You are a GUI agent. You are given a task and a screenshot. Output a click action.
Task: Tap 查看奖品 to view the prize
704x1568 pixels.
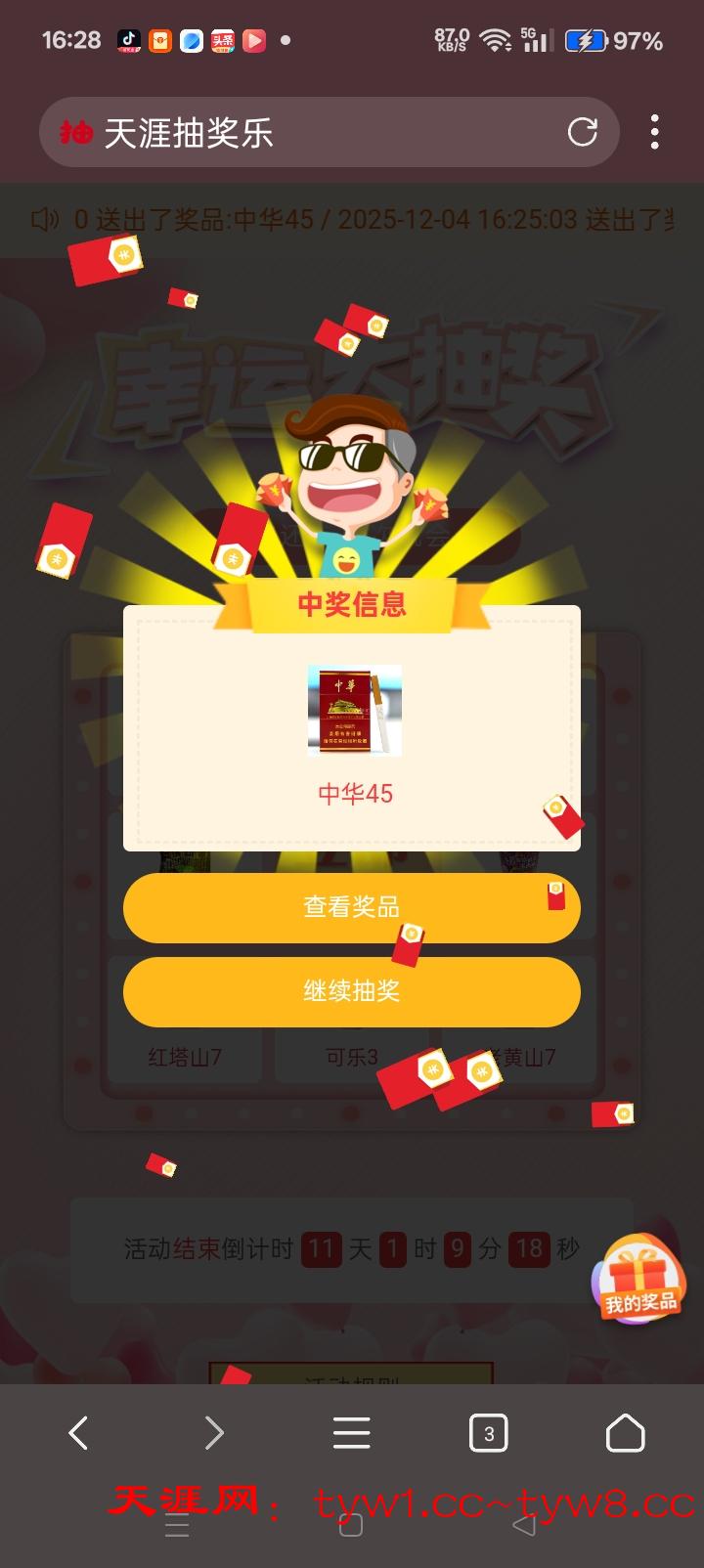[351, 907]
